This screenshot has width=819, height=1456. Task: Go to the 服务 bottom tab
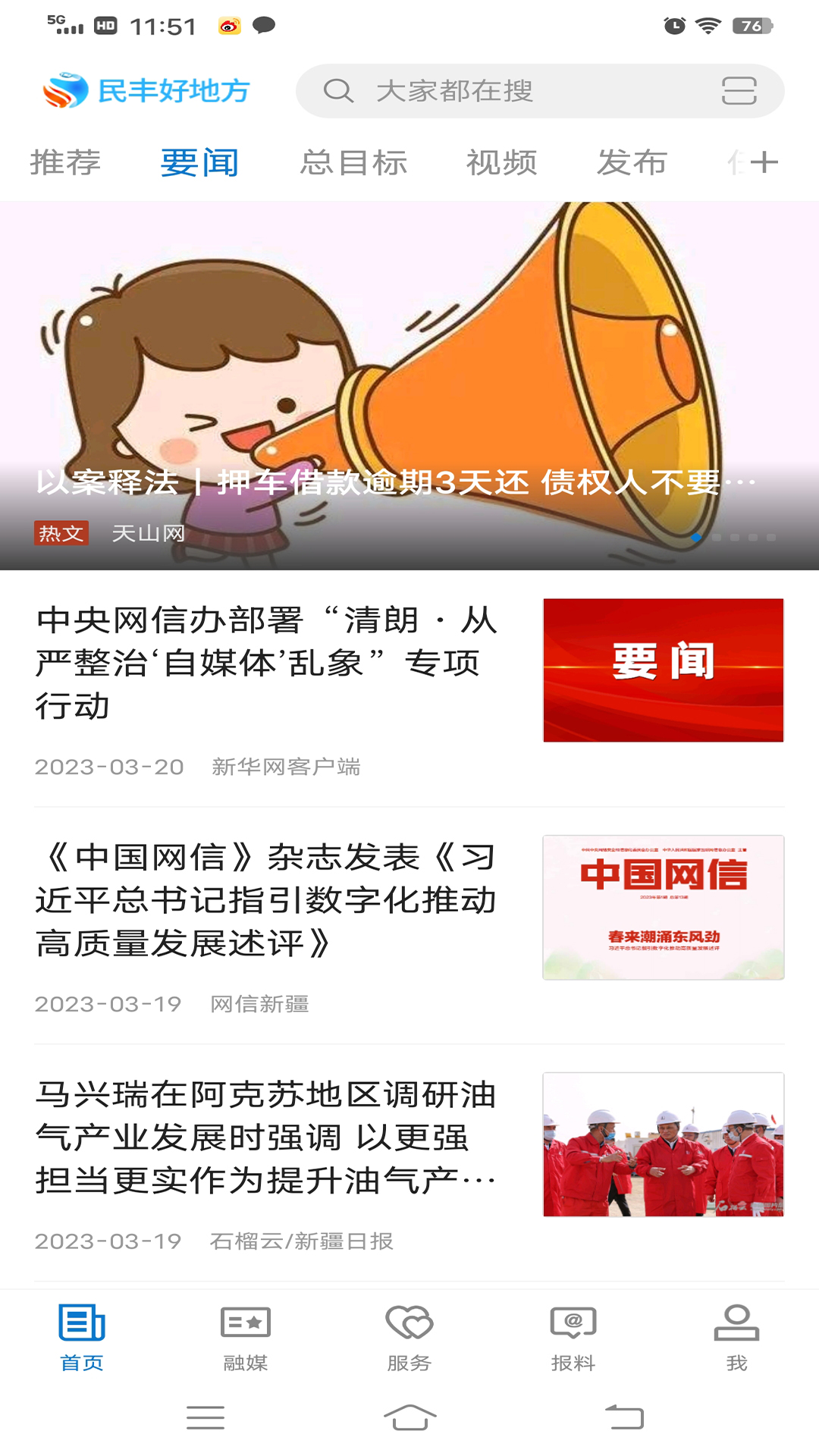pyautogui.click(x=409, y=1338)
